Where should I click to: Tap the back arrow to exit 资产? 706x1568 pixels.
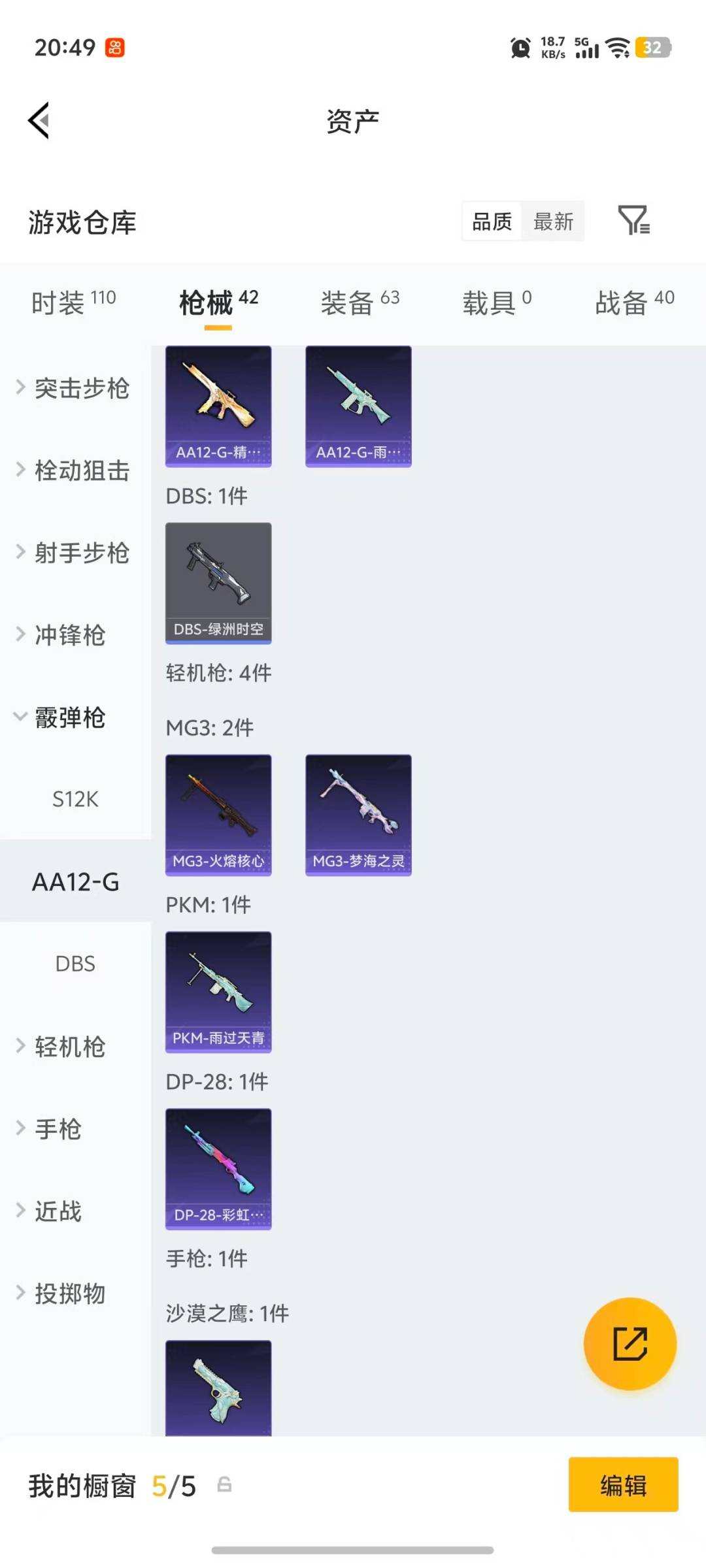(39, 121)
